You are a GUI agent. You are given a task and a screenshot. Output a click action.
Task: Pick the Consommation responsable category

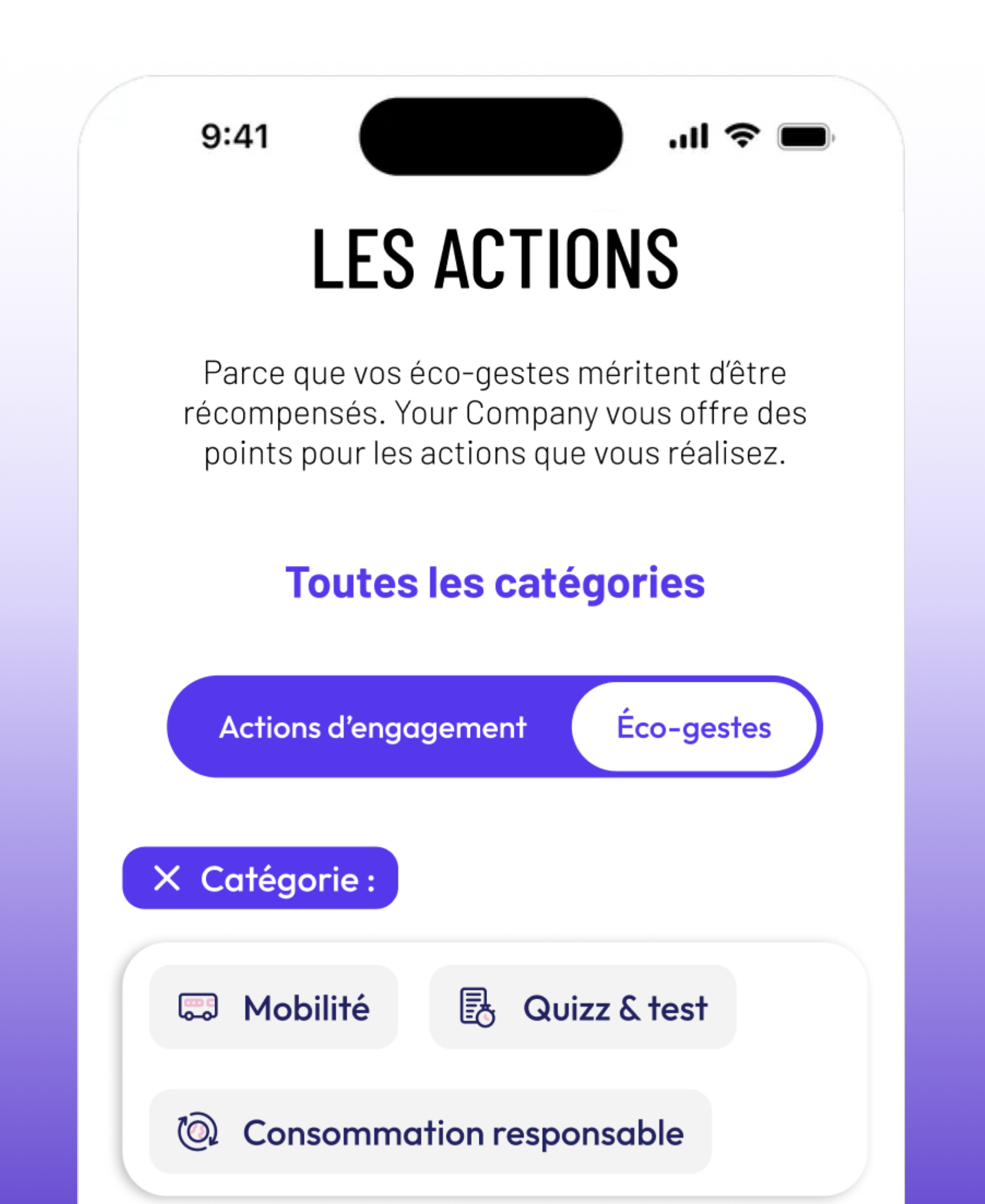pos(430,1132)
